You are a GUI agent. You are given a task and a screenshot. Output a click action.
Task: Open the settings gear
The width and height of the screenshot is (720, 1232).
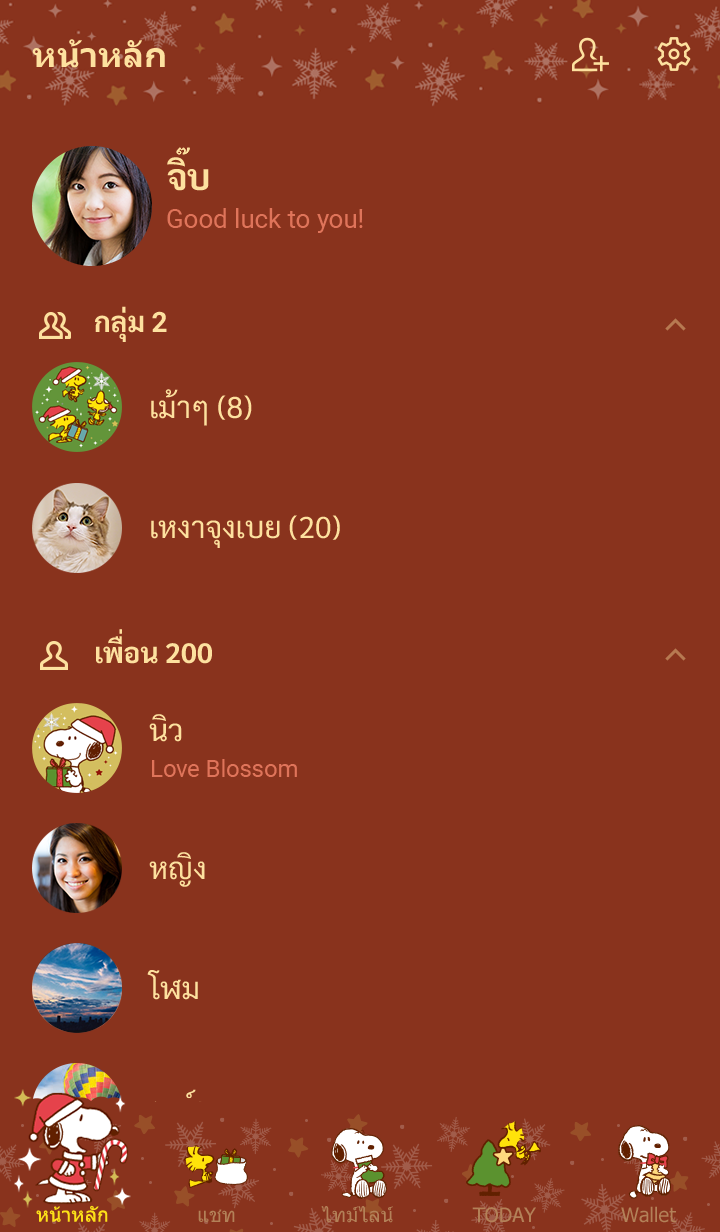pos(674,55)
